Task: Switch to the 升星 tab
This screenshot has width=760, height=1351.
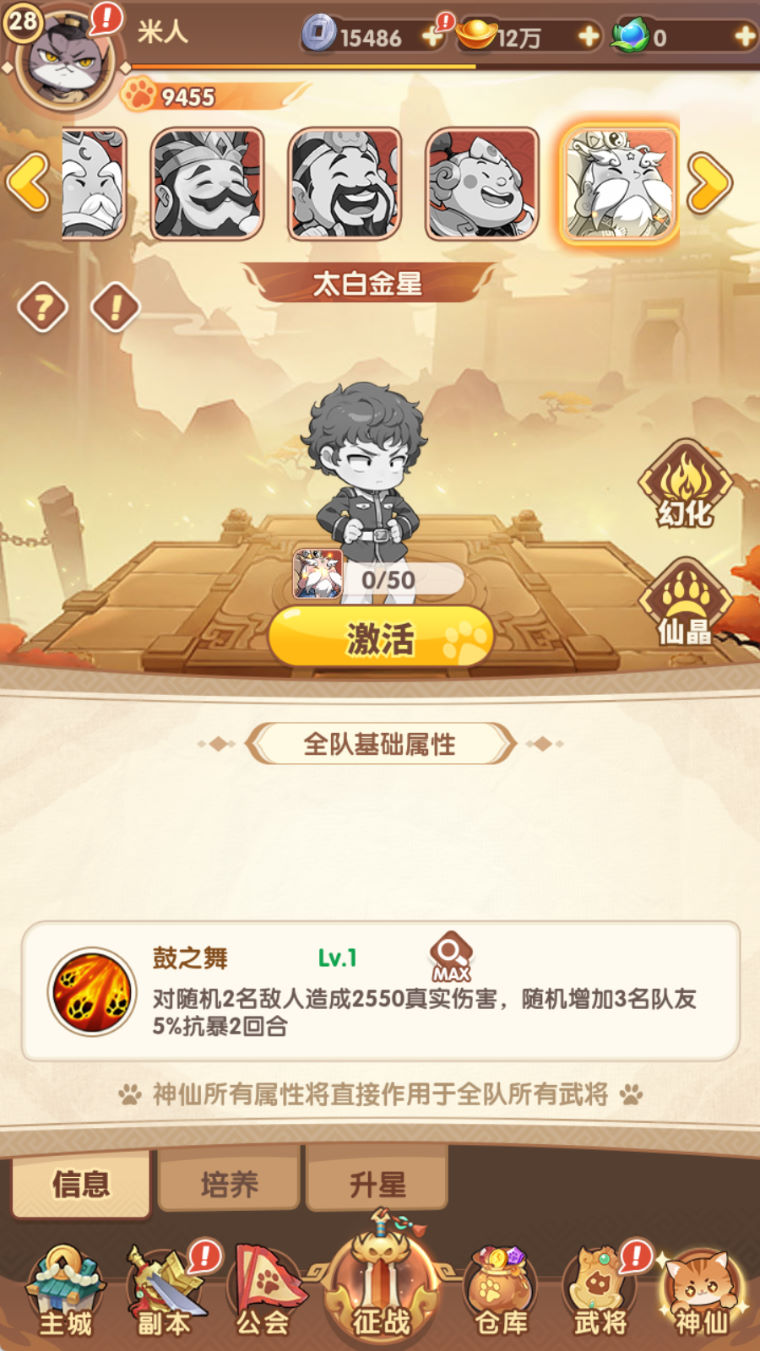Action: pos(377,1184)
